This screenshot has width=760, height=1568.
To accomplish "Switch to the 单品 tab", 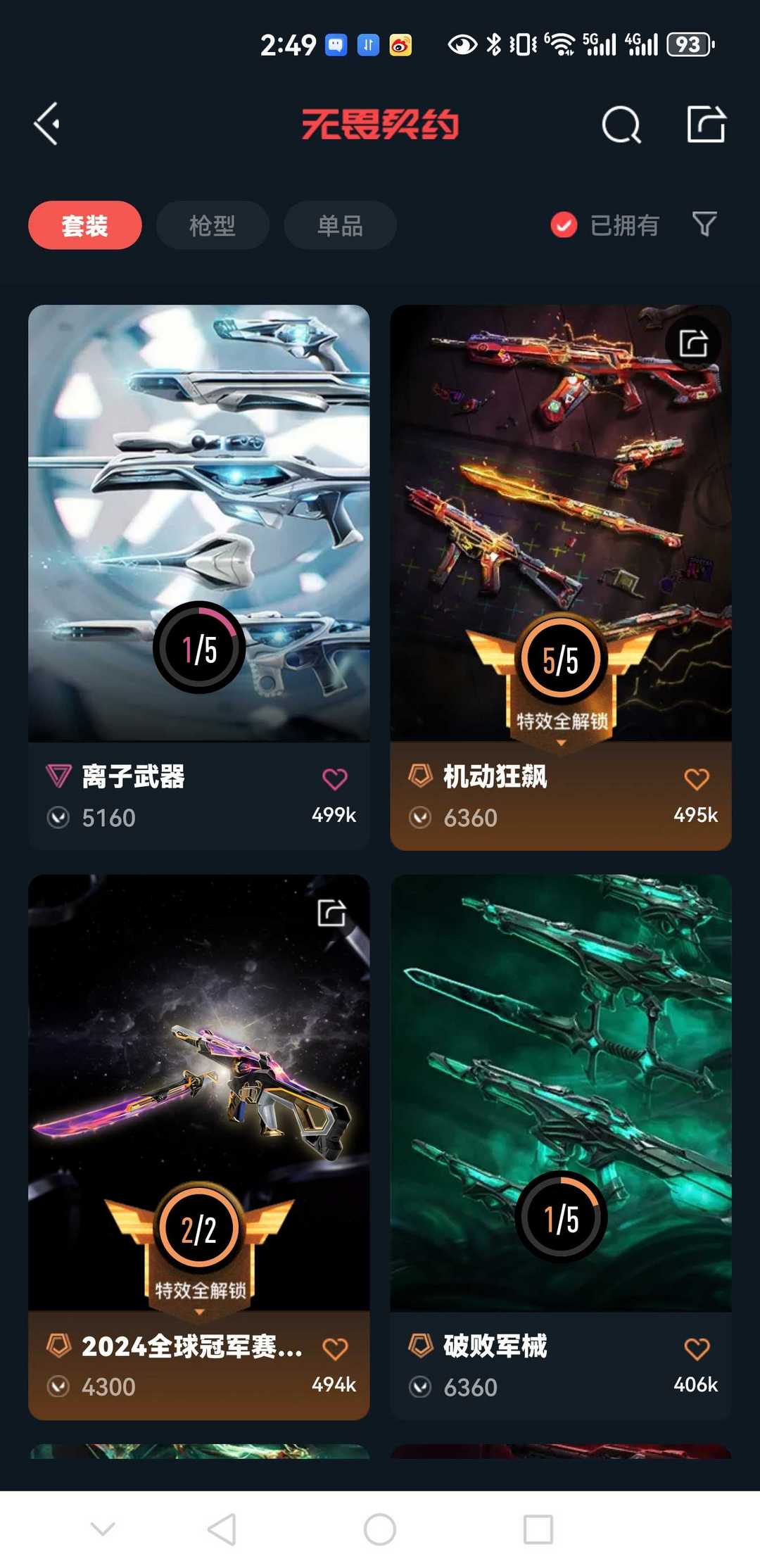I will click(340, 226).
